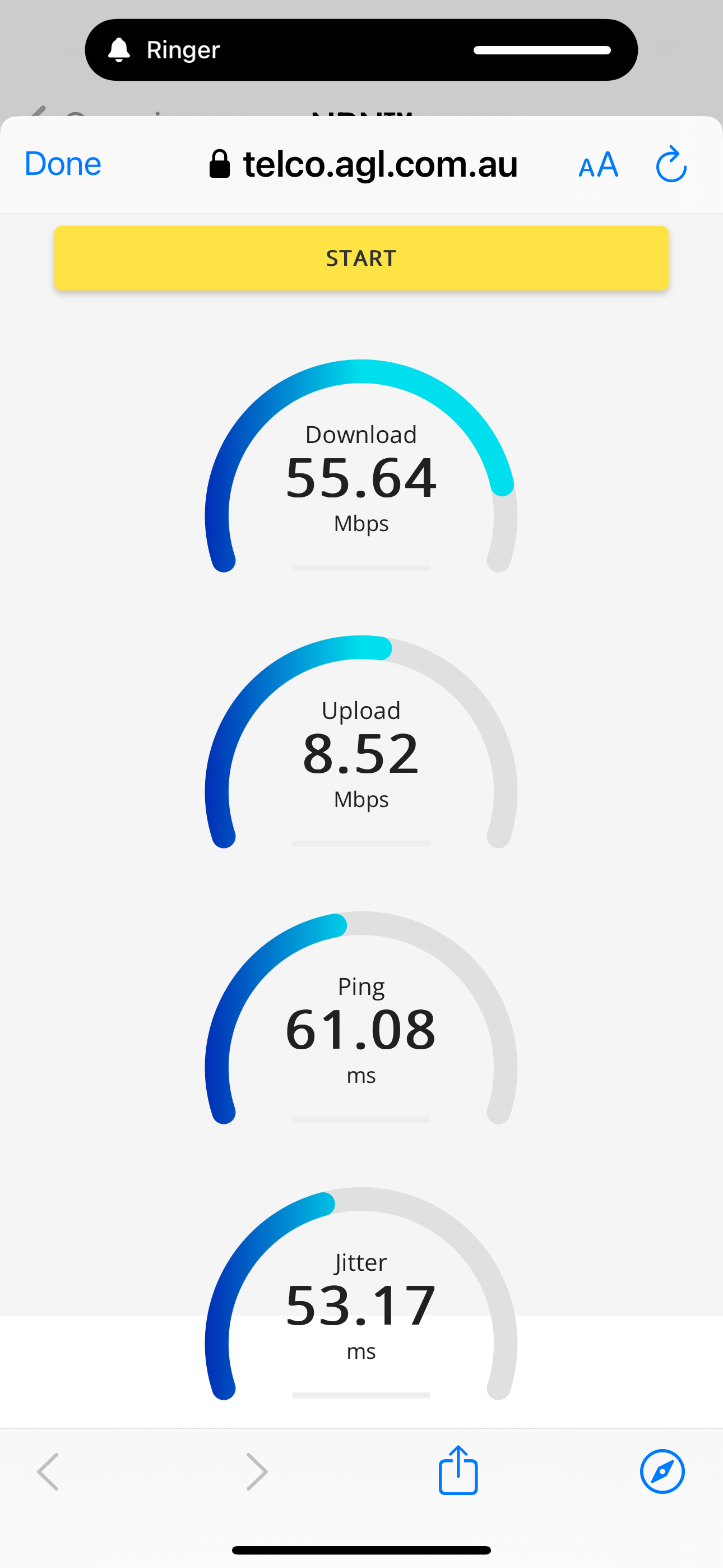723x1568 pixels.
Task: Tap the 8.52 Mbps Upload reading
Action: [x=361, y=753]
